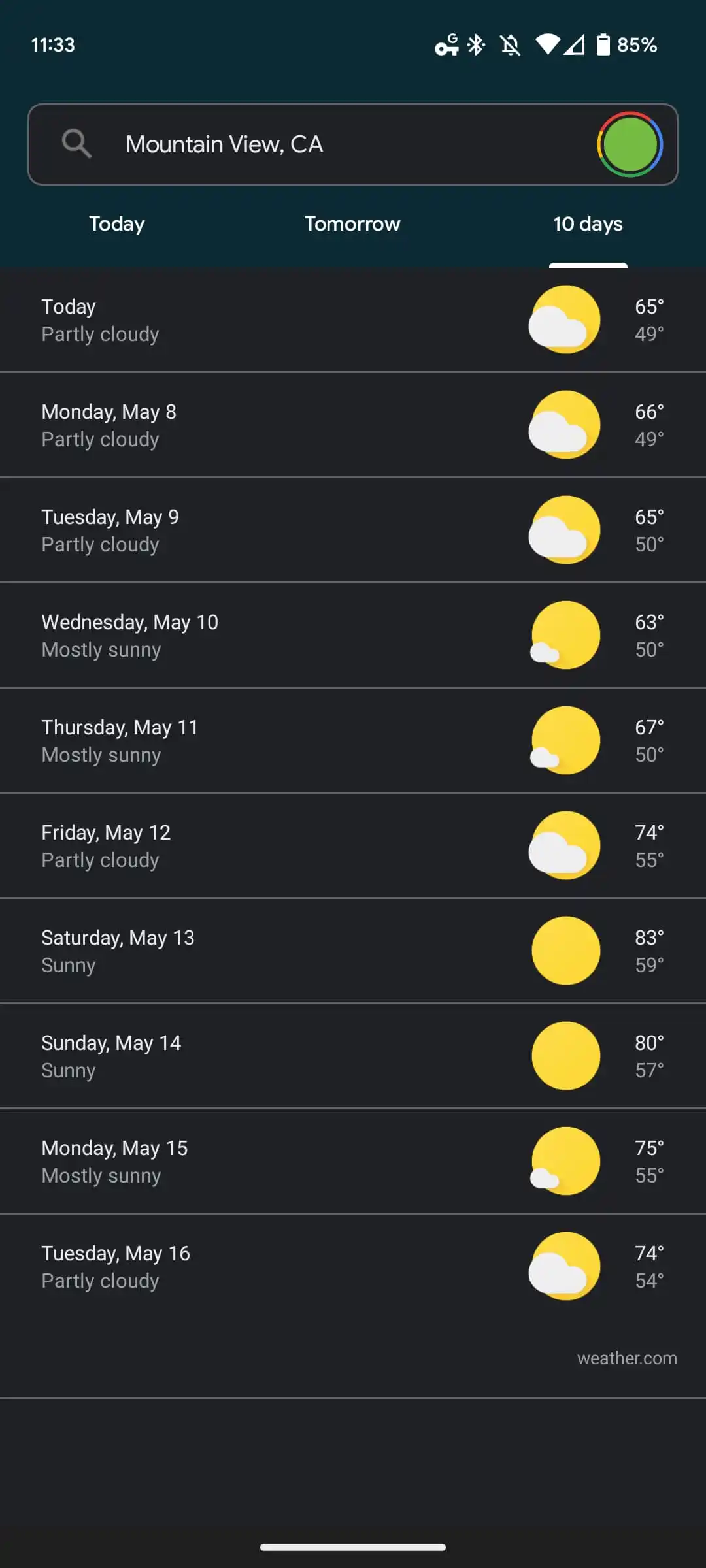Open the Friday, May 12 forecast
The width and height of the screenshot is (706, 1568).
[x=353, y=846]
